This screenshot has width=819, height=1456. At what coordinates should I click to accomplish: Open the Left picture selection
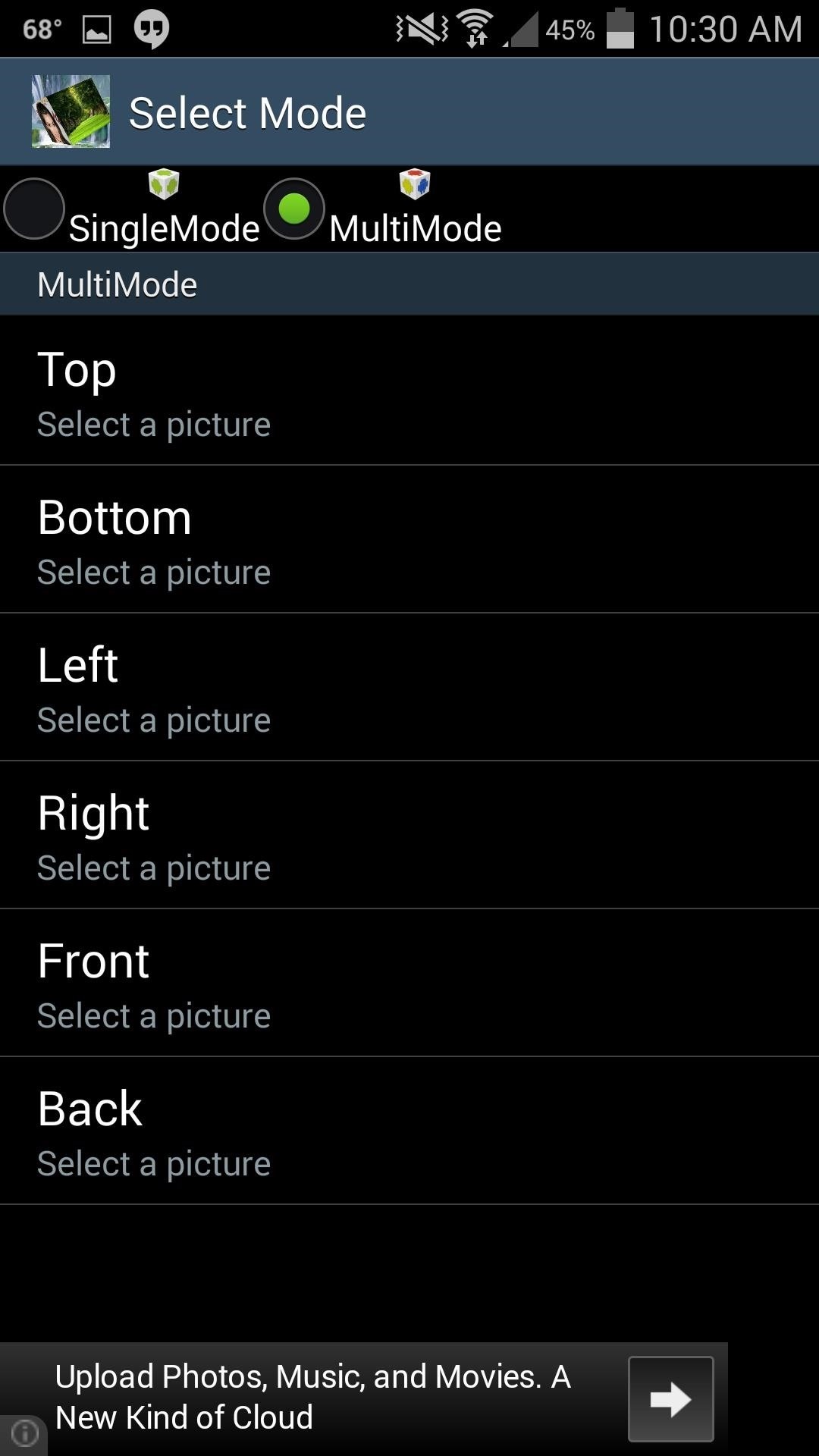tap(409, 687)
